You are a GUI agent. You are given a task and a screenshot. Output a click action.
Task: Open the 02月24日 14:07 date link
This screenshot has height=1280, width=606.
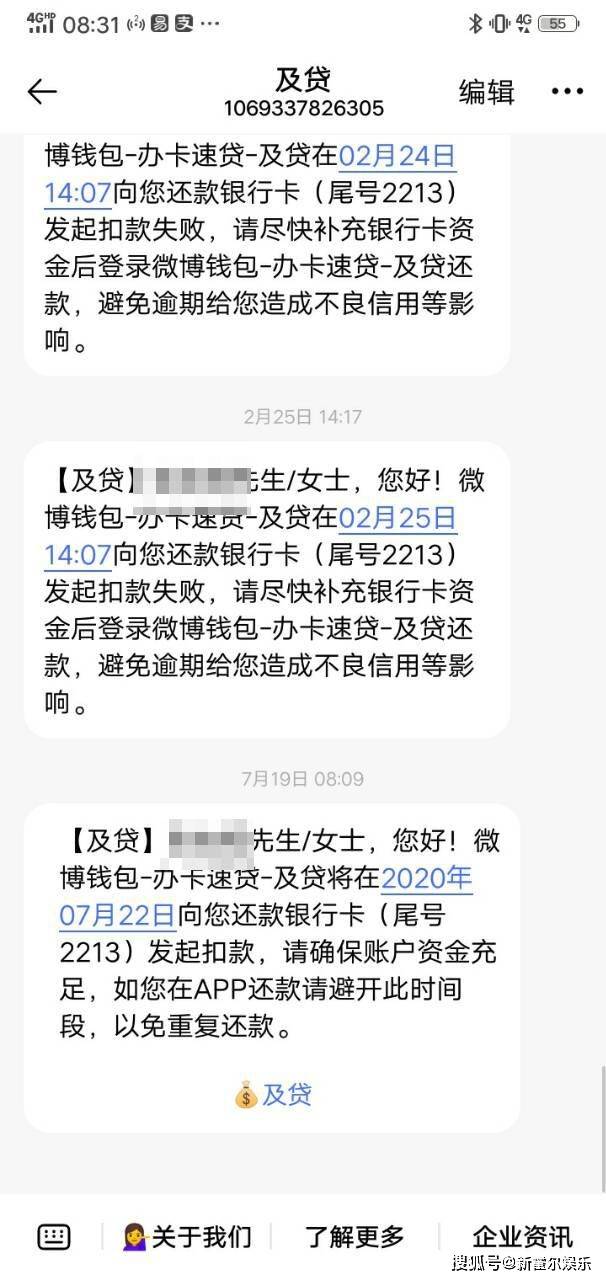point(397,157)
